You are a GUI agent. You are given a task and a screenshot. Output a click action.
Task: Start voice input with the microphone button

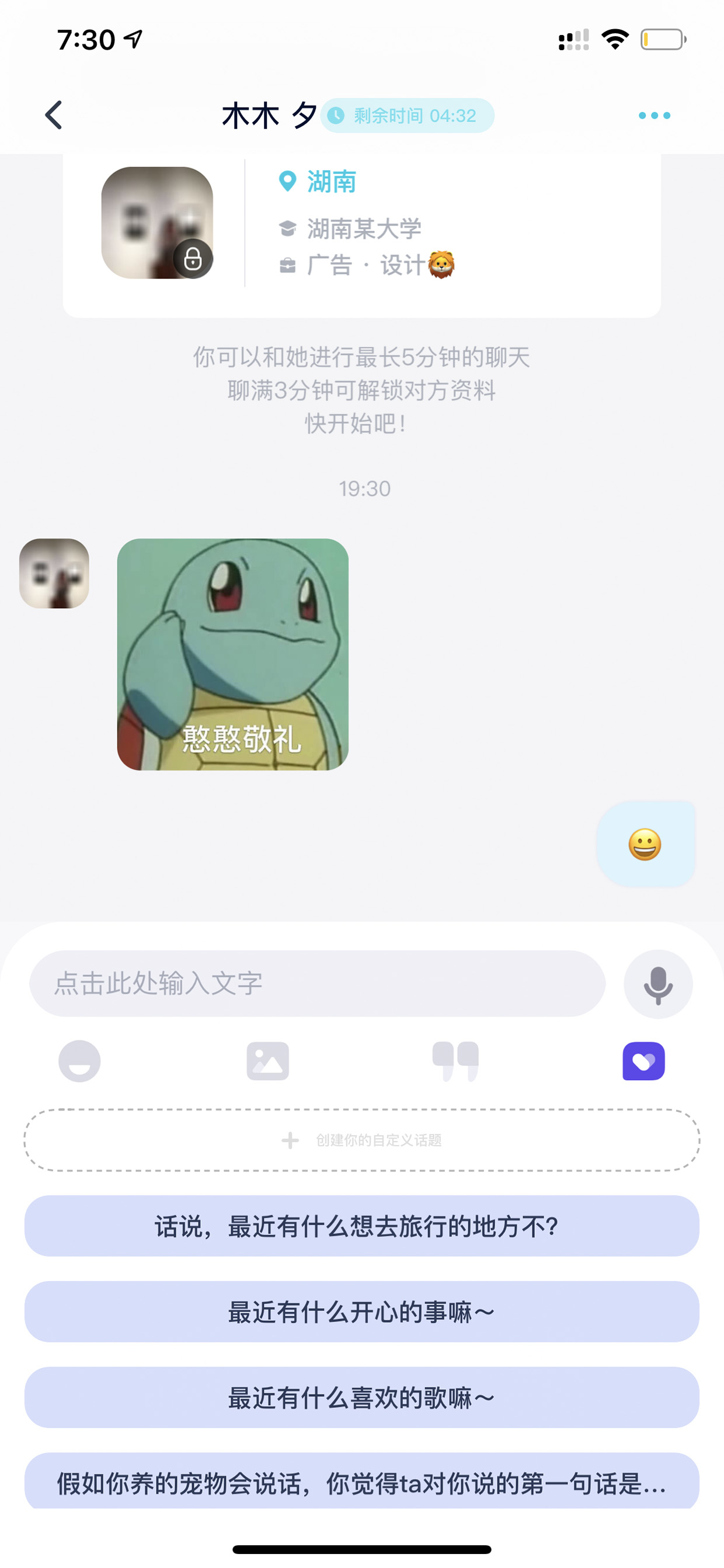657,984
